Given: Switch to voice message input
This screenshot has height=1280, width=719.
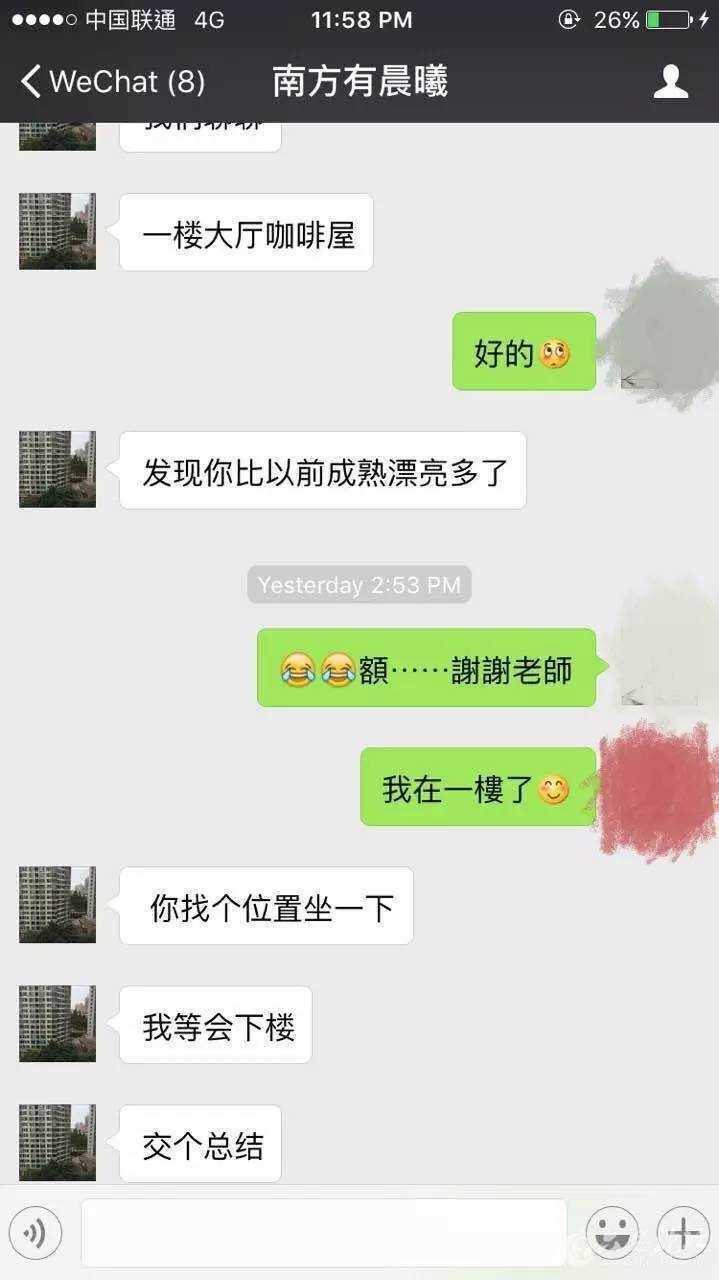Looking at the screenshot, I should (35, 1233).
